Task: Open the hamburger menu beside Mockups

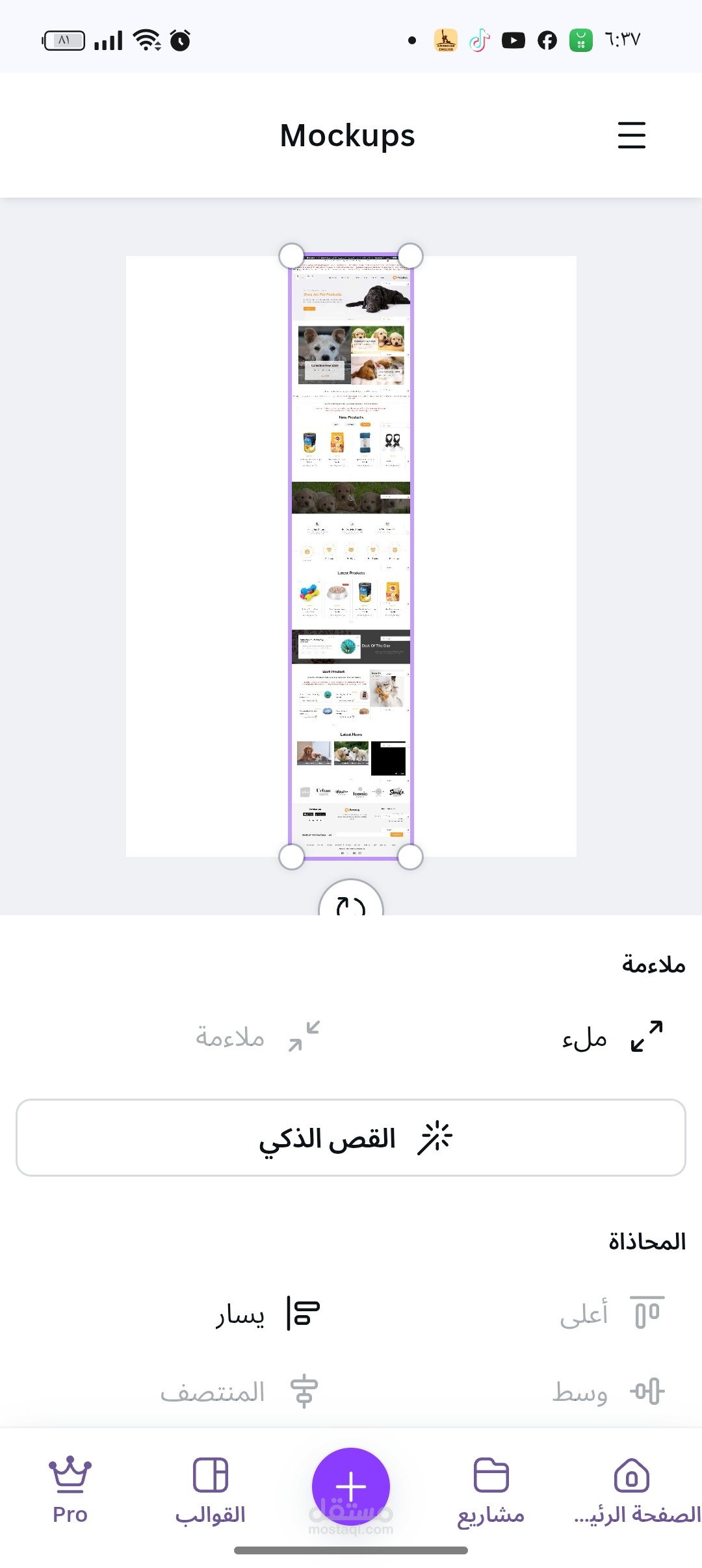Action: (631, 135)
